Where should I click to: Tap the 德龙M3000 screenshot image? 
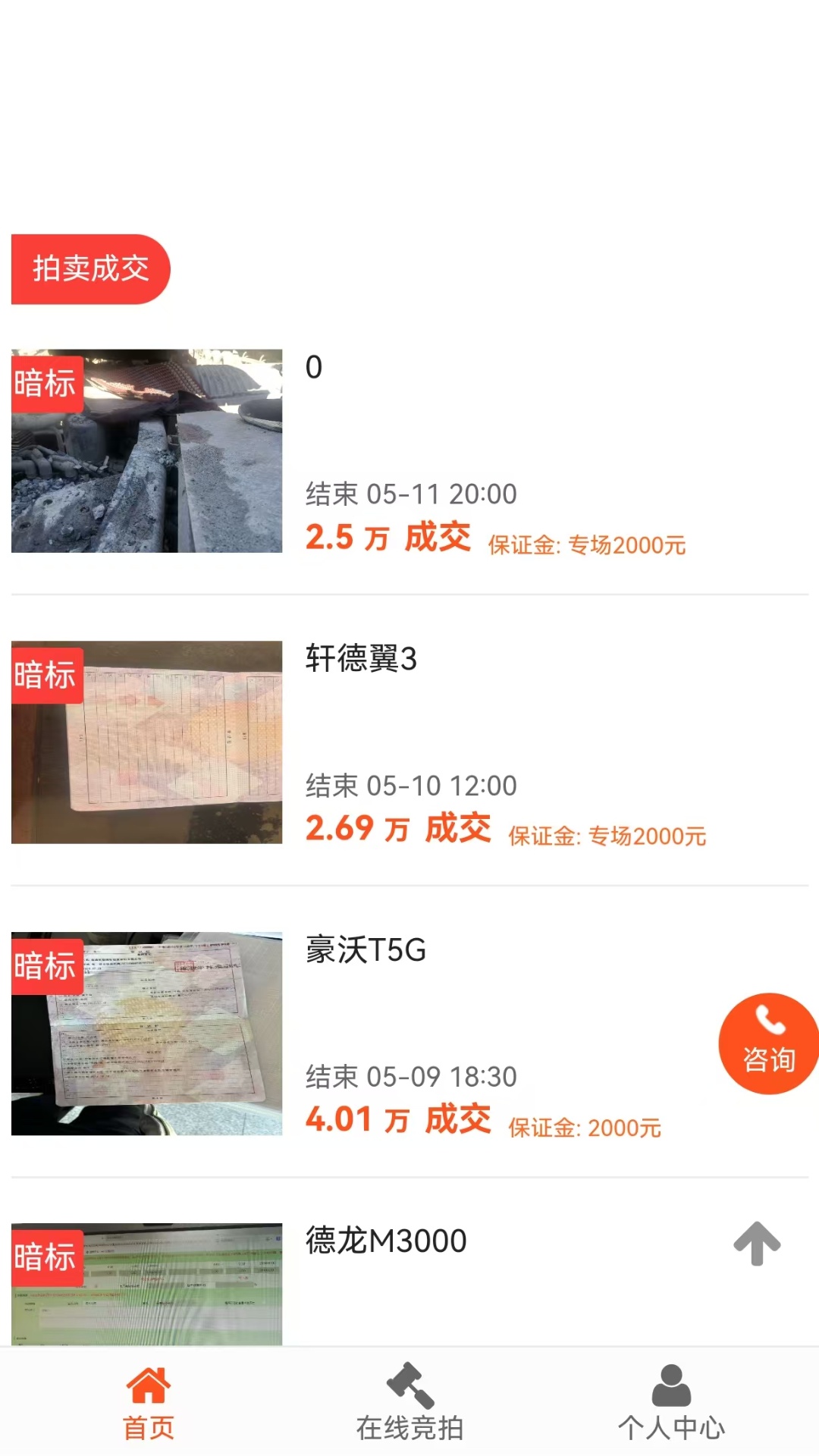(x=148, y=1289)
